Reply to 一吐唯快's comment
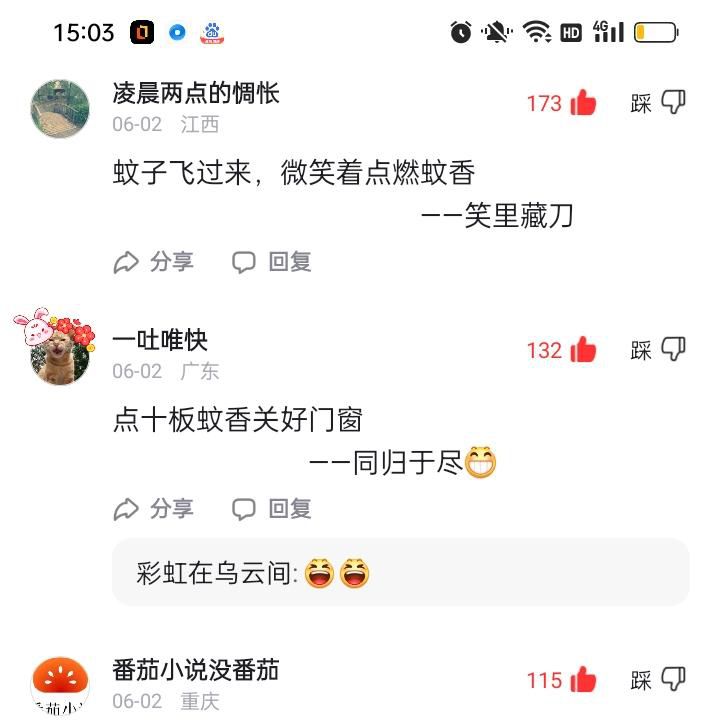 [272, 509]
